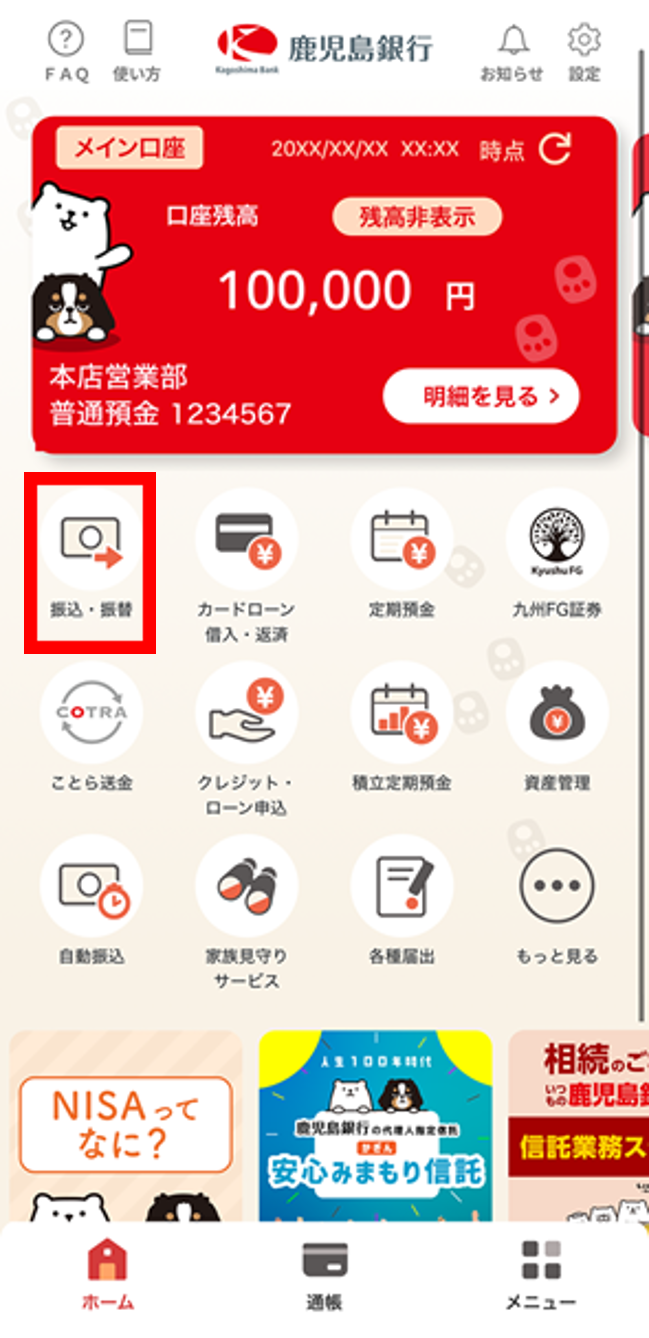Refresh the account balance
Screen dimensions: 649x1338
coord(555,150)
